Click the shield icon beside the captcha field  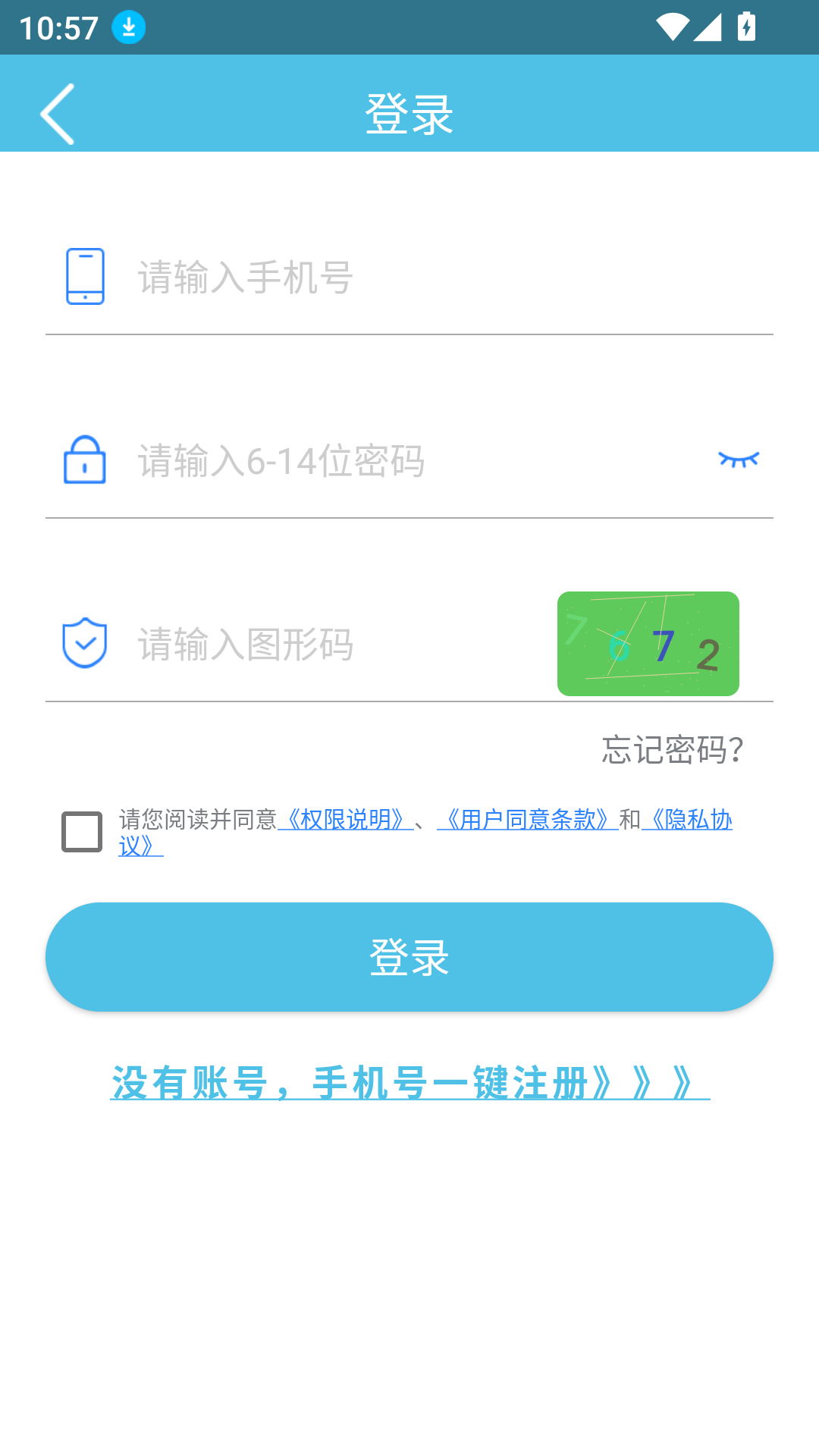[x=85, y=643]
